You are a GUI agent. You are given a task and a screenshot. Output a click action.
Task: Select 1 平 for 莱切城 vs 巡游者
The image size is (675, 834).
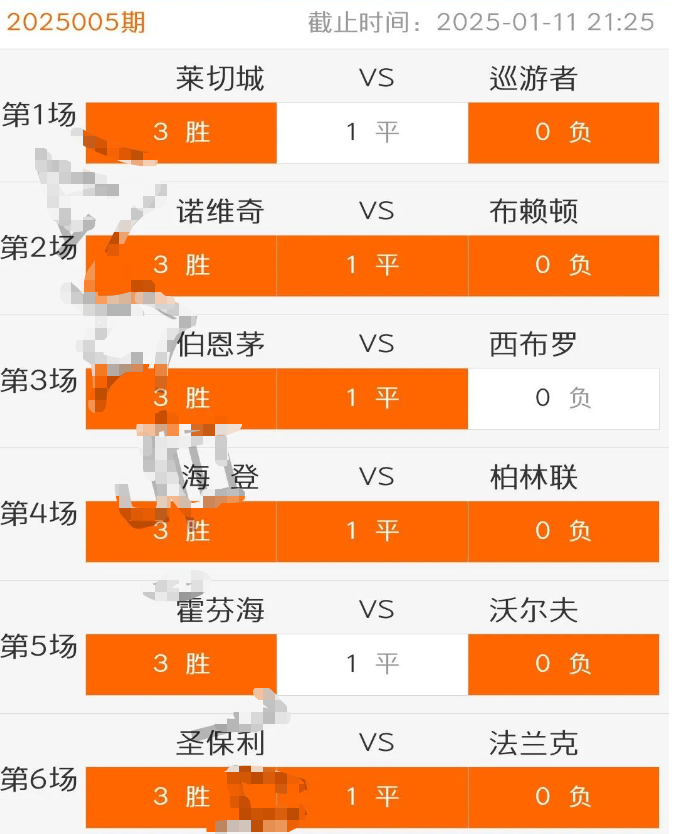(x=372, y=132)
